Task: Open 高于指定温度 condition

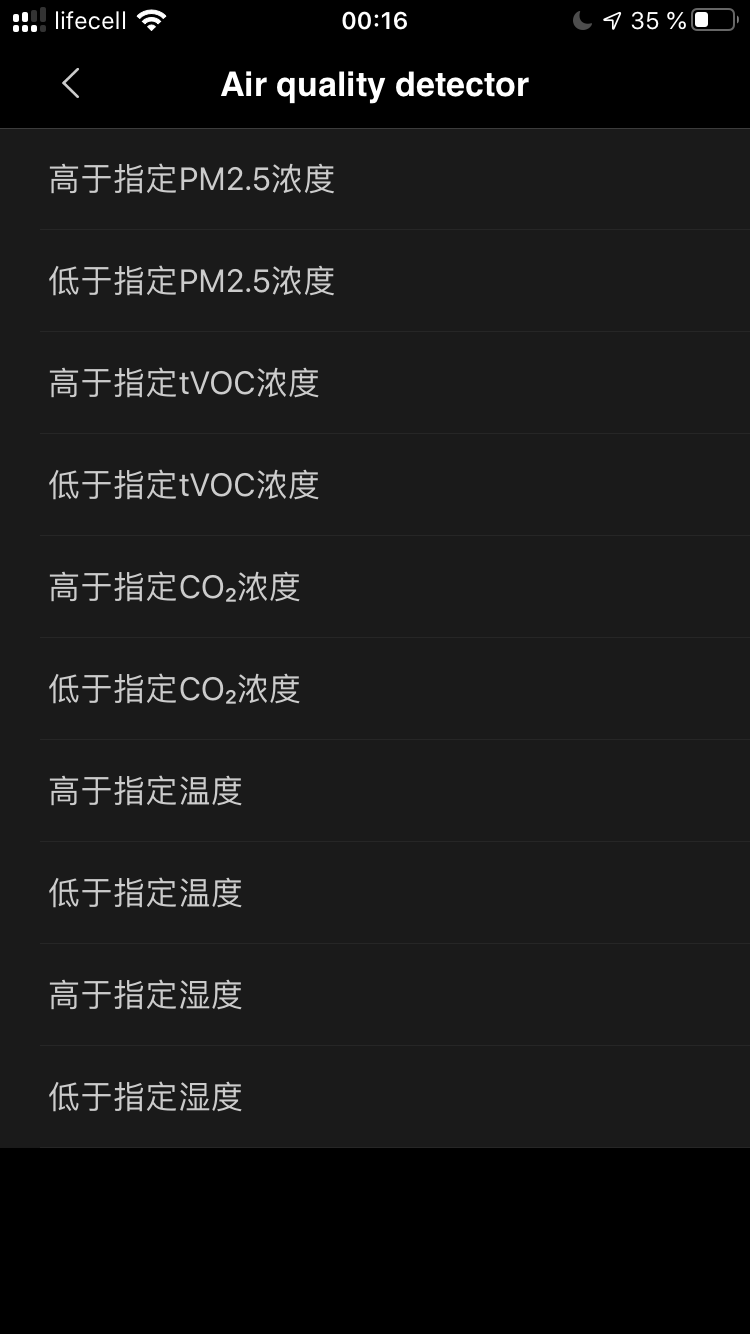Action: 375,791
